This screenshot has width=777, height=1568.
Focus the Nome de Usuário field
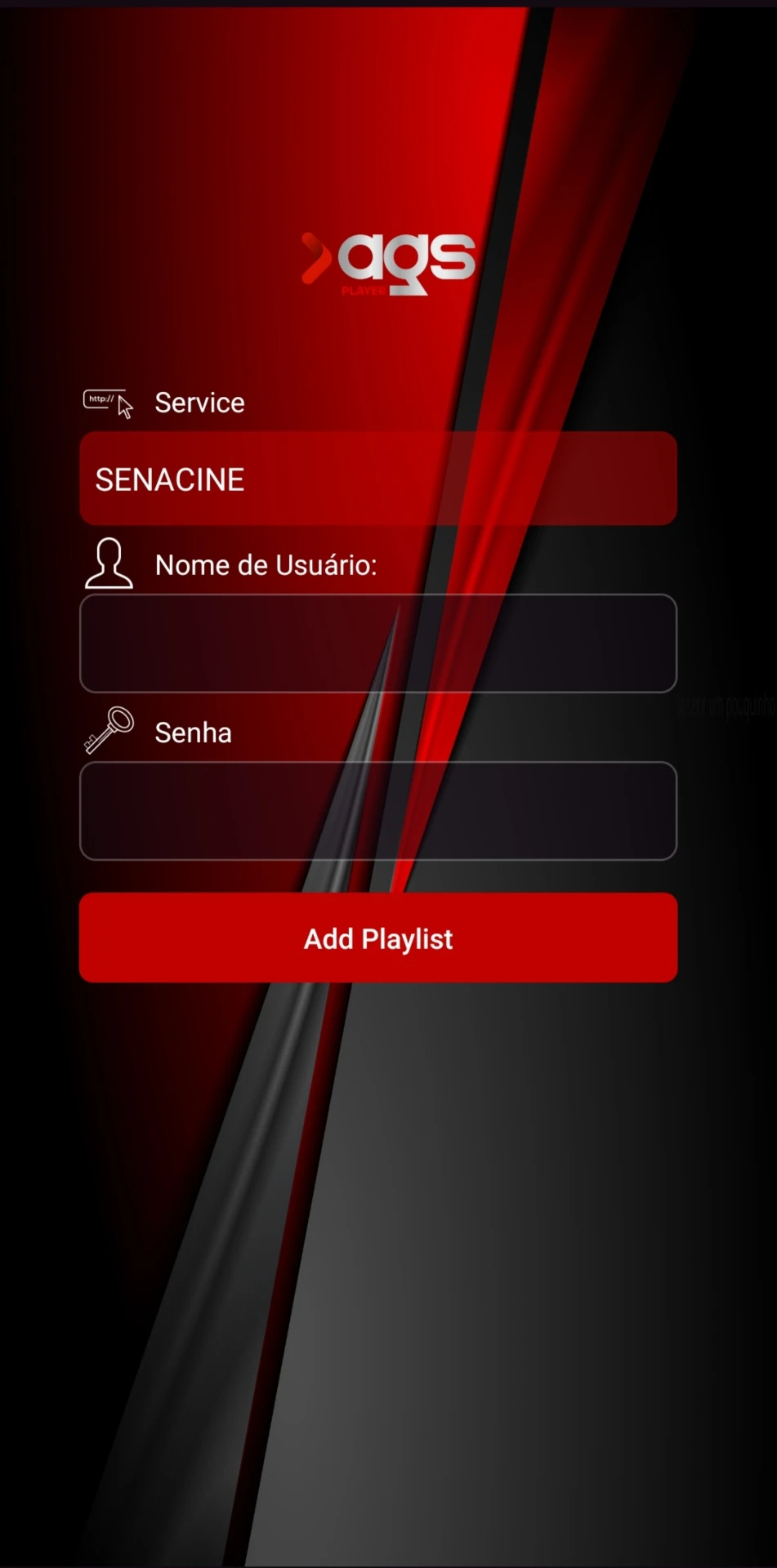[377, 644]
